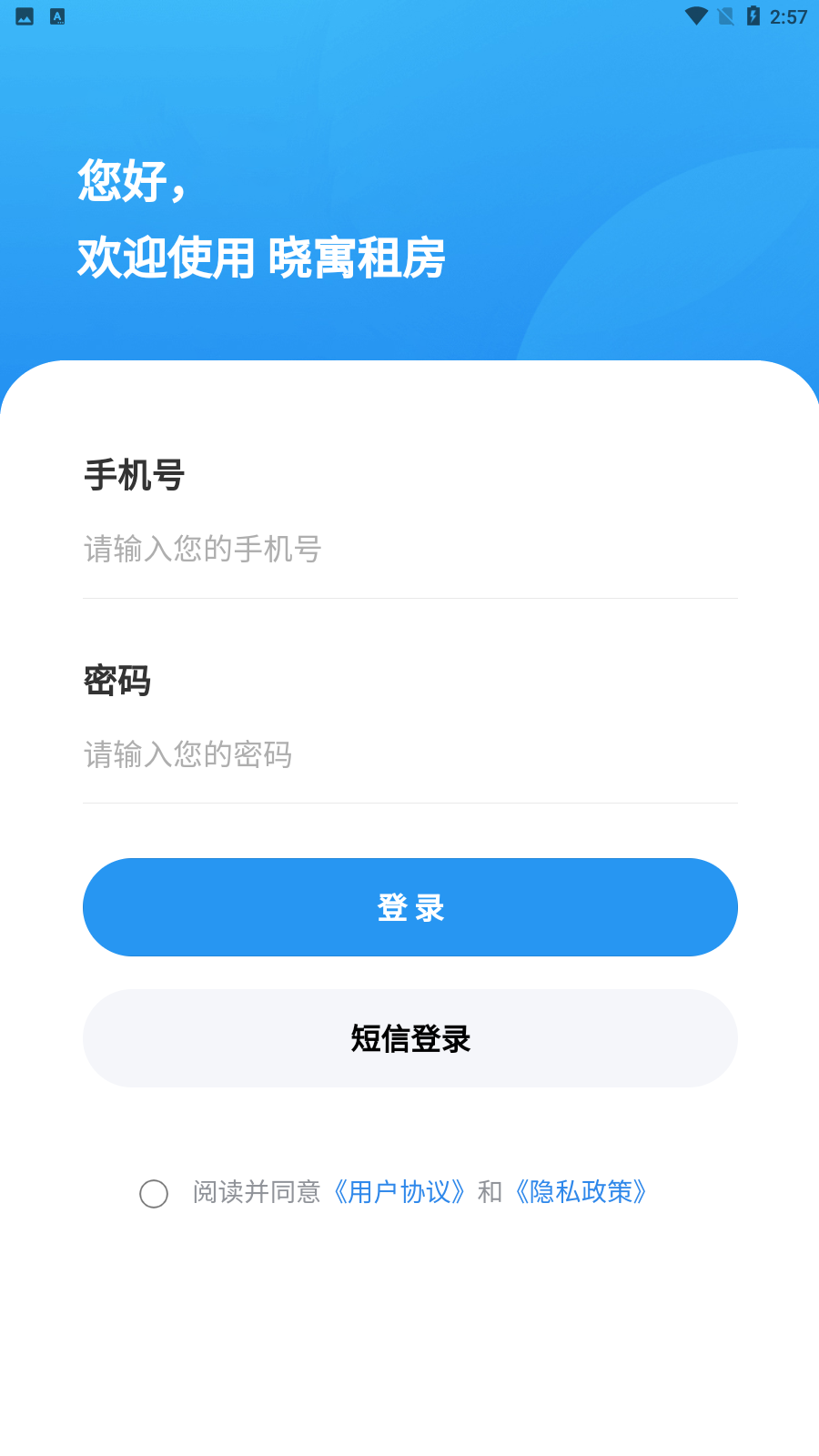Open the 《用户协议》 user agreement
Image resolution: width=819 pixels, height=1456 pixels.
399,1192
